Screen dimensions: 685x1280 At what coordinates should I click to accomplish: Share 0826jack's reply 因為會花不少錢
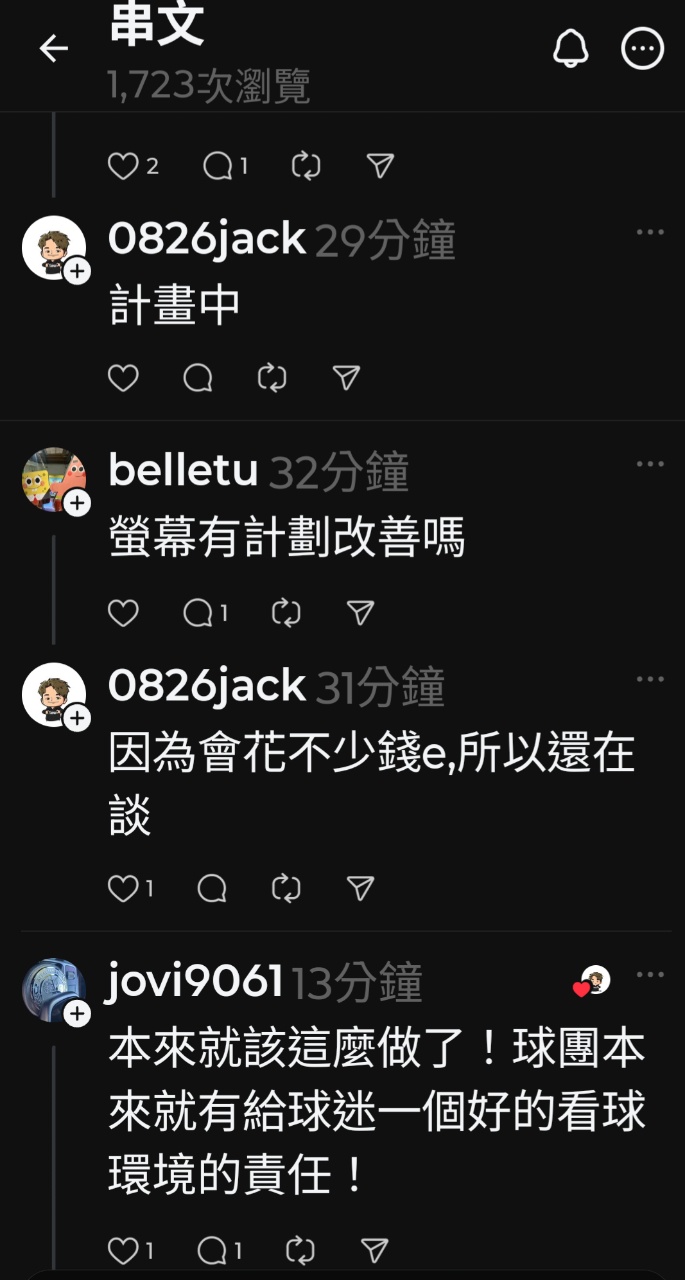[360, 888]
